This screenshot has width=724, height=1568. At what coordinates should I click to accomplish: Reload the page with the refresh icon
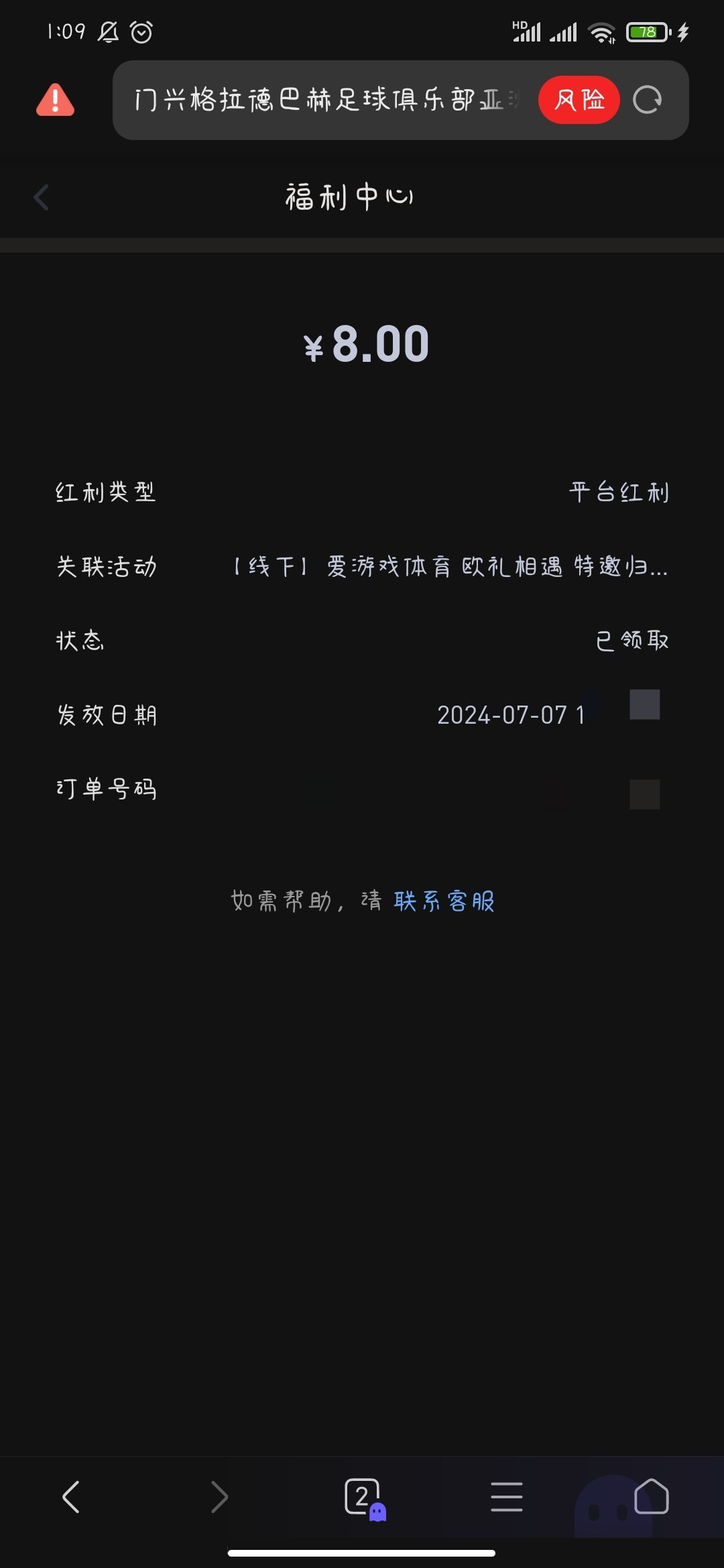pos(648,100)
